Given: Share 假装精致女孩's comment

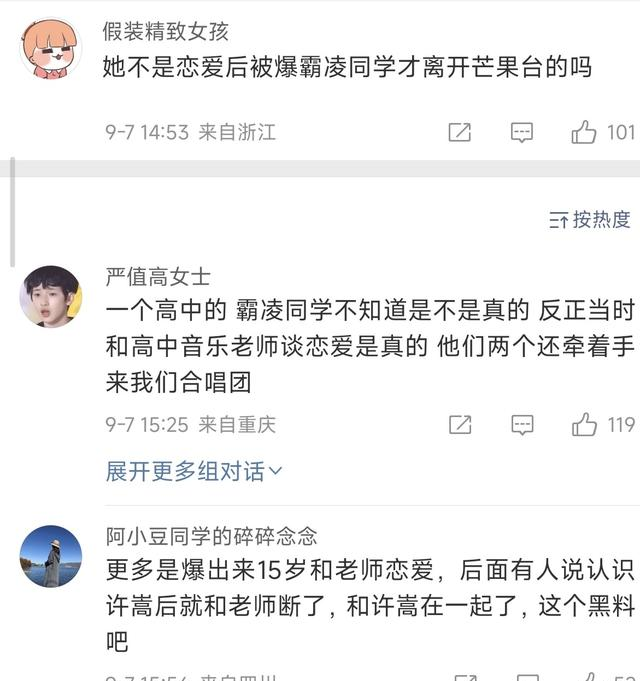Looking at the screenshot, I should pyautogui.click(x=459, y=132).
